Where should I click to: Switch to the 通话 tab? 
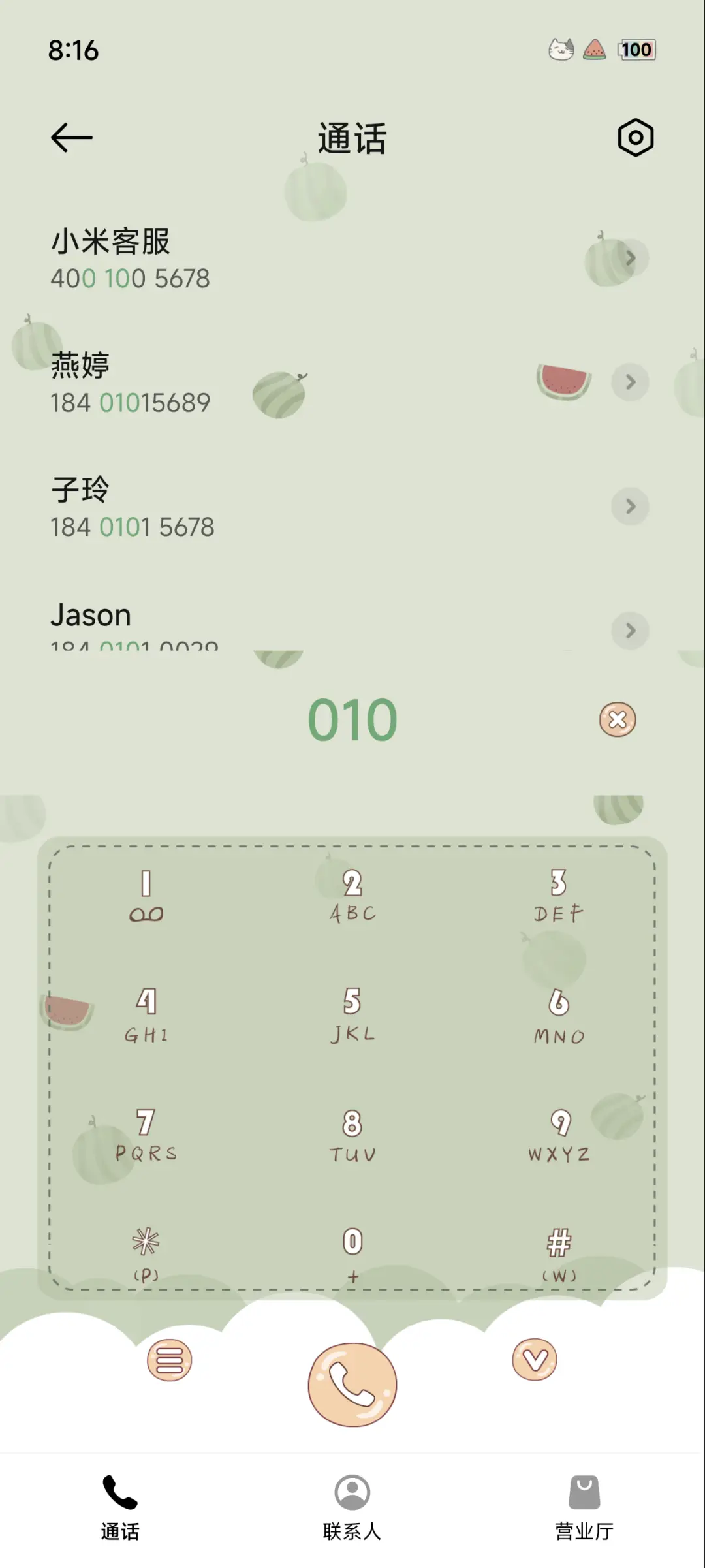pos(119,1514)
